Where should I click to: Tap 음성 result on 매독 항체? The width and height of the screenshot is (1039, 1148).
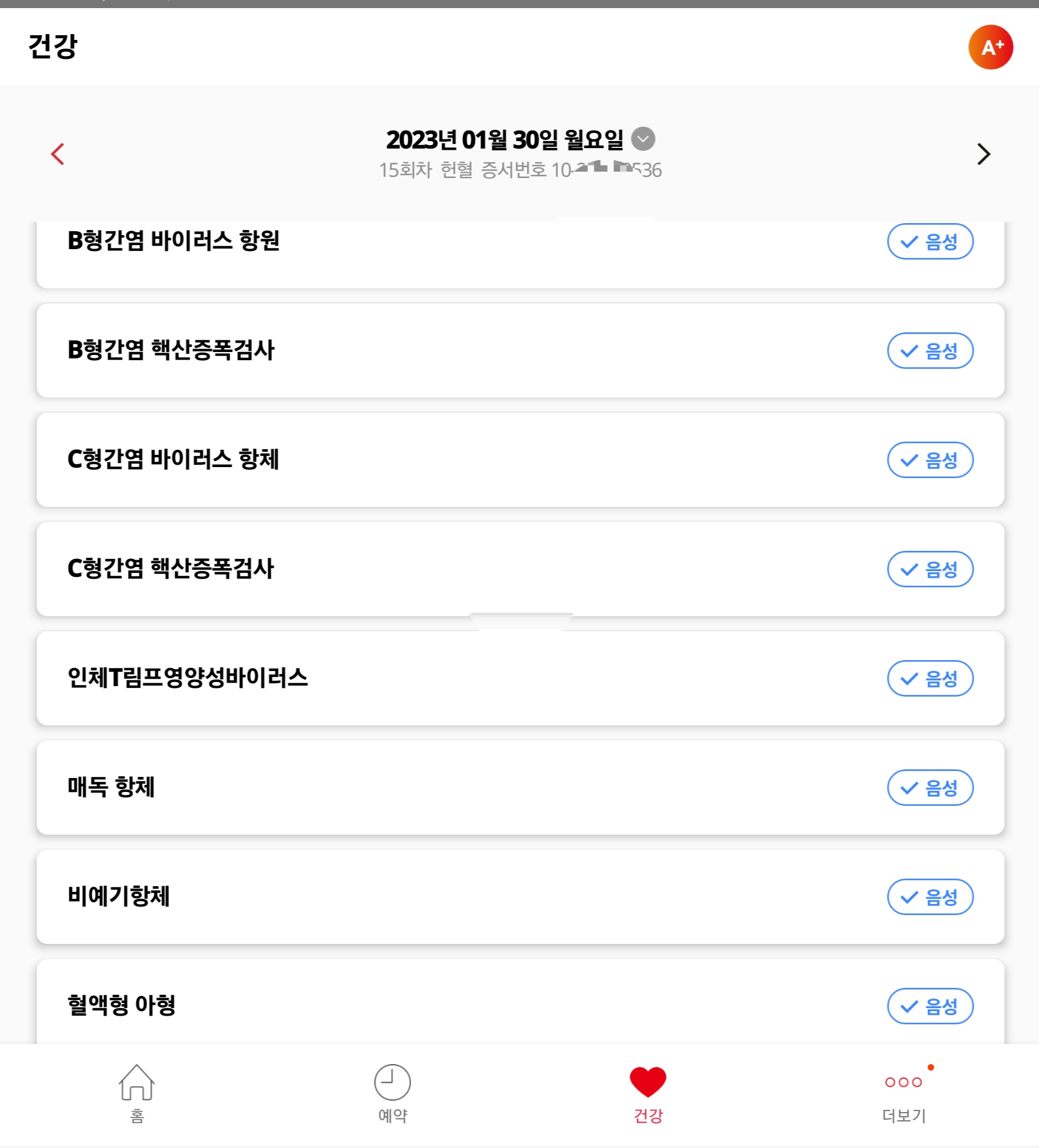point(930,788)
